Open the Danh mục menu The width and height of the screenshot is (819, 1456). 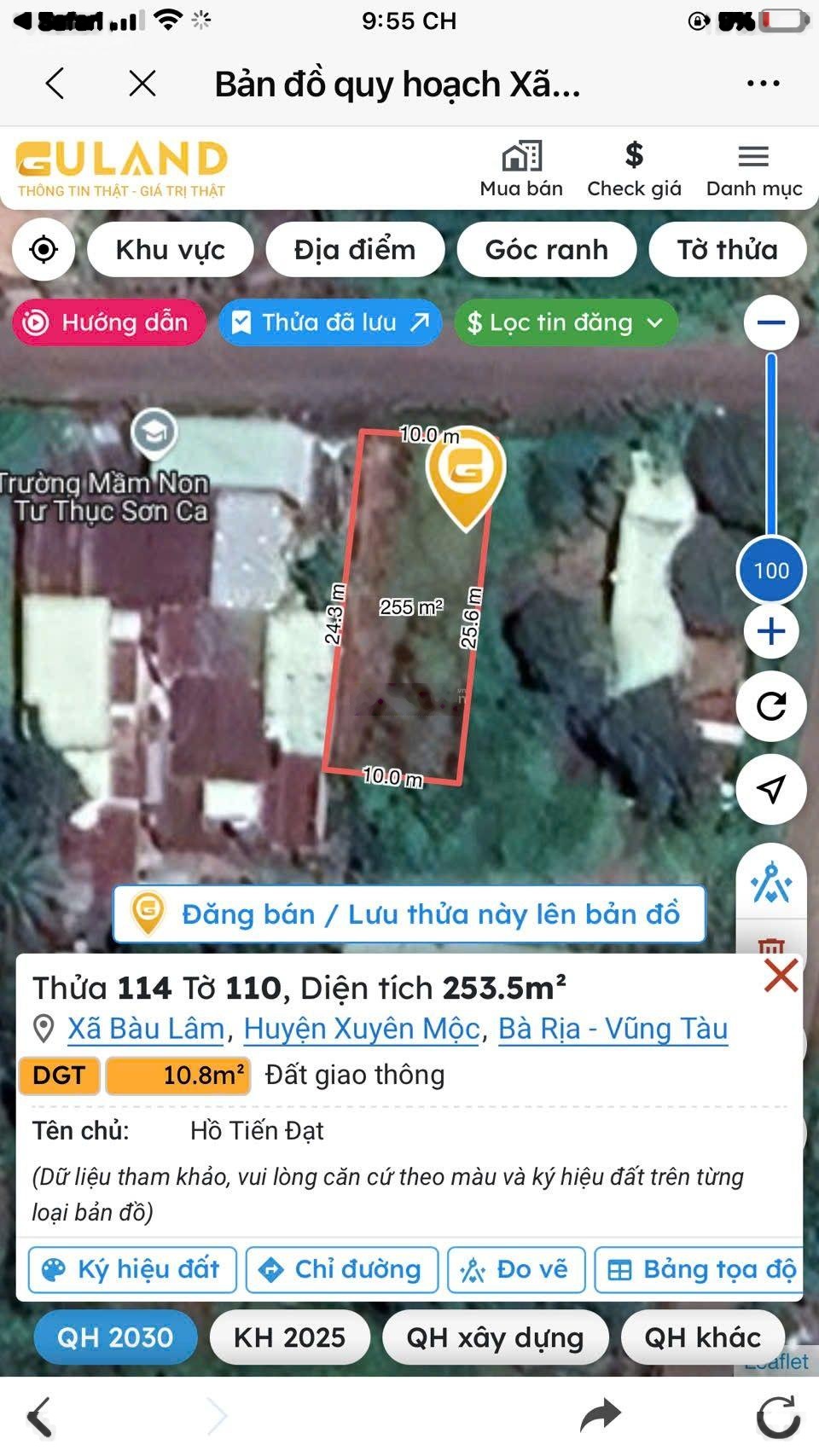coord(753,170)
